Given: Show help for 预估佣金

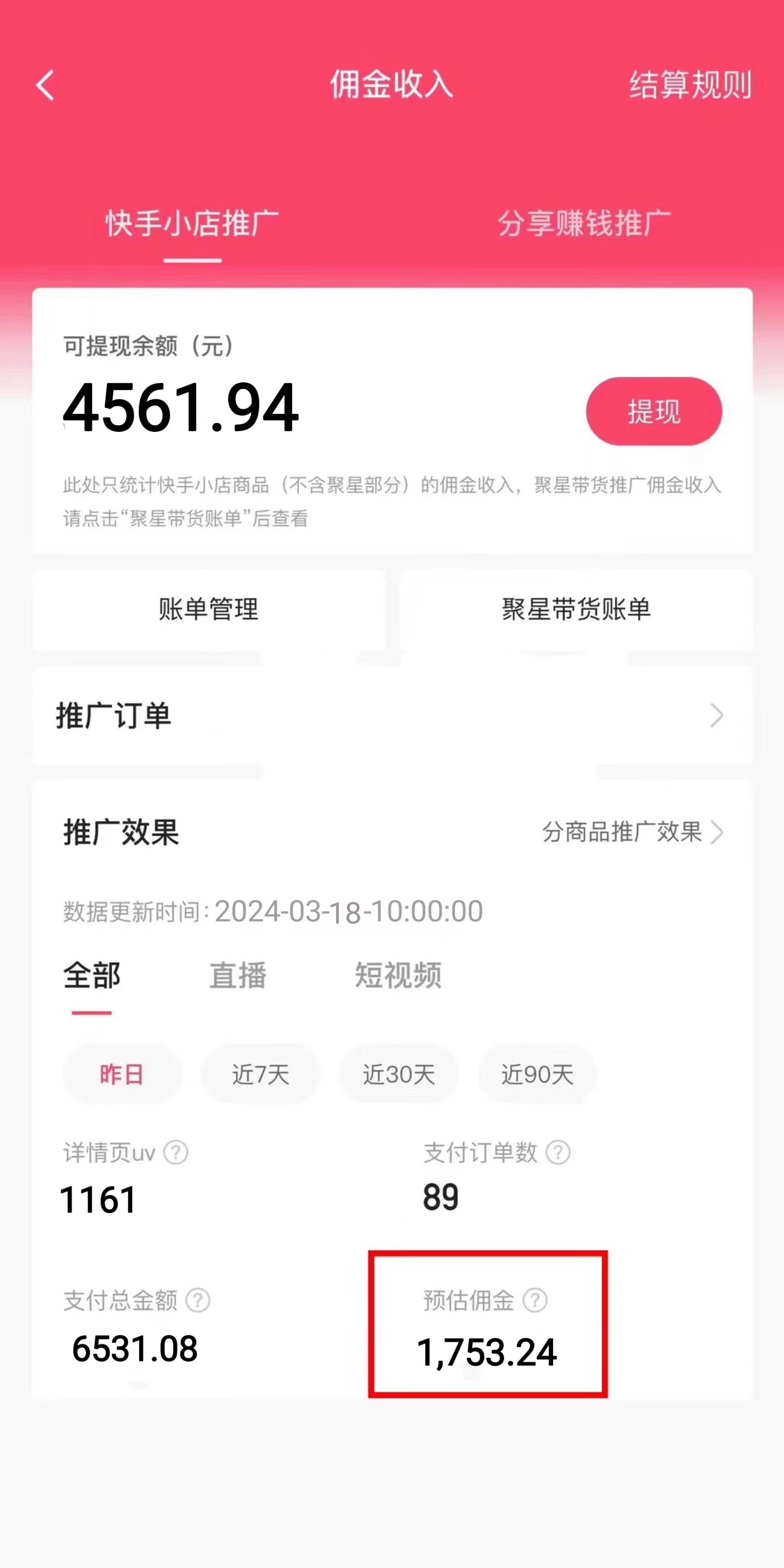Looking at the screenshot, I should click(535, 1301).
